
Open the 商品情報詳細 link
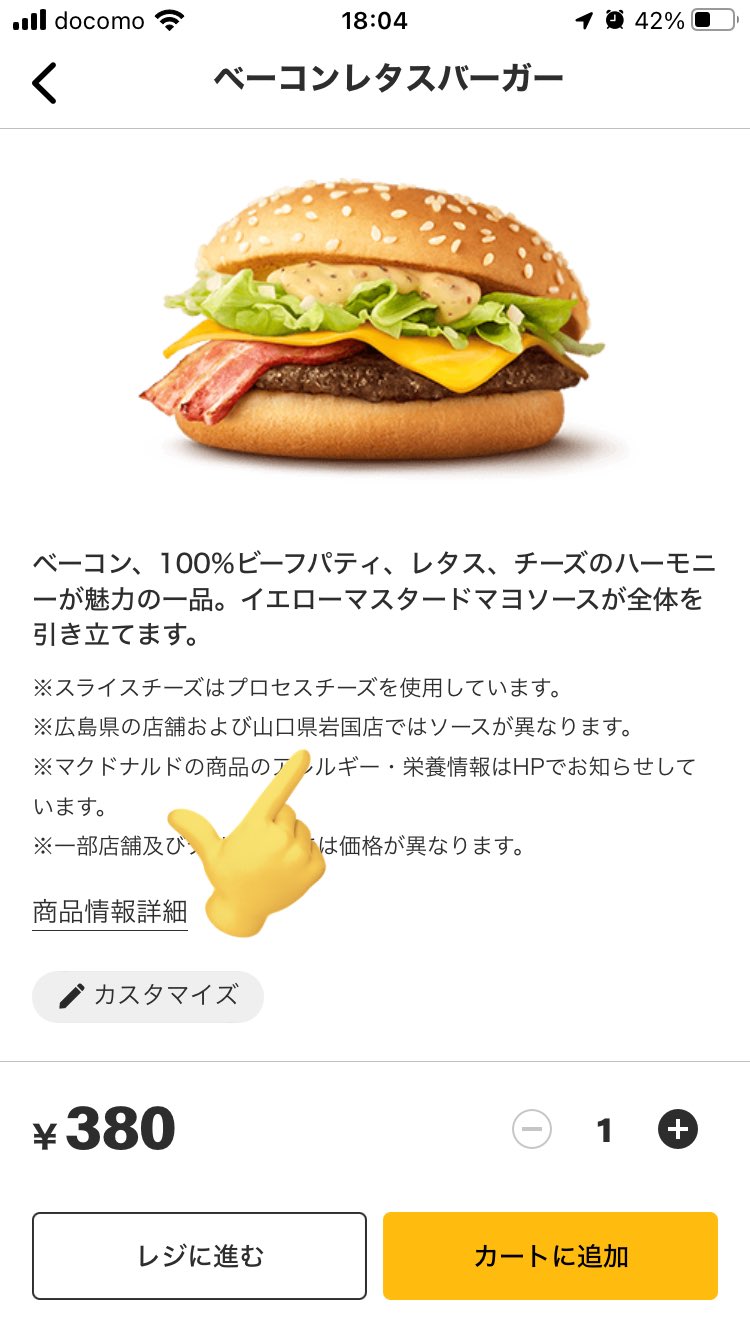(110, 911)
